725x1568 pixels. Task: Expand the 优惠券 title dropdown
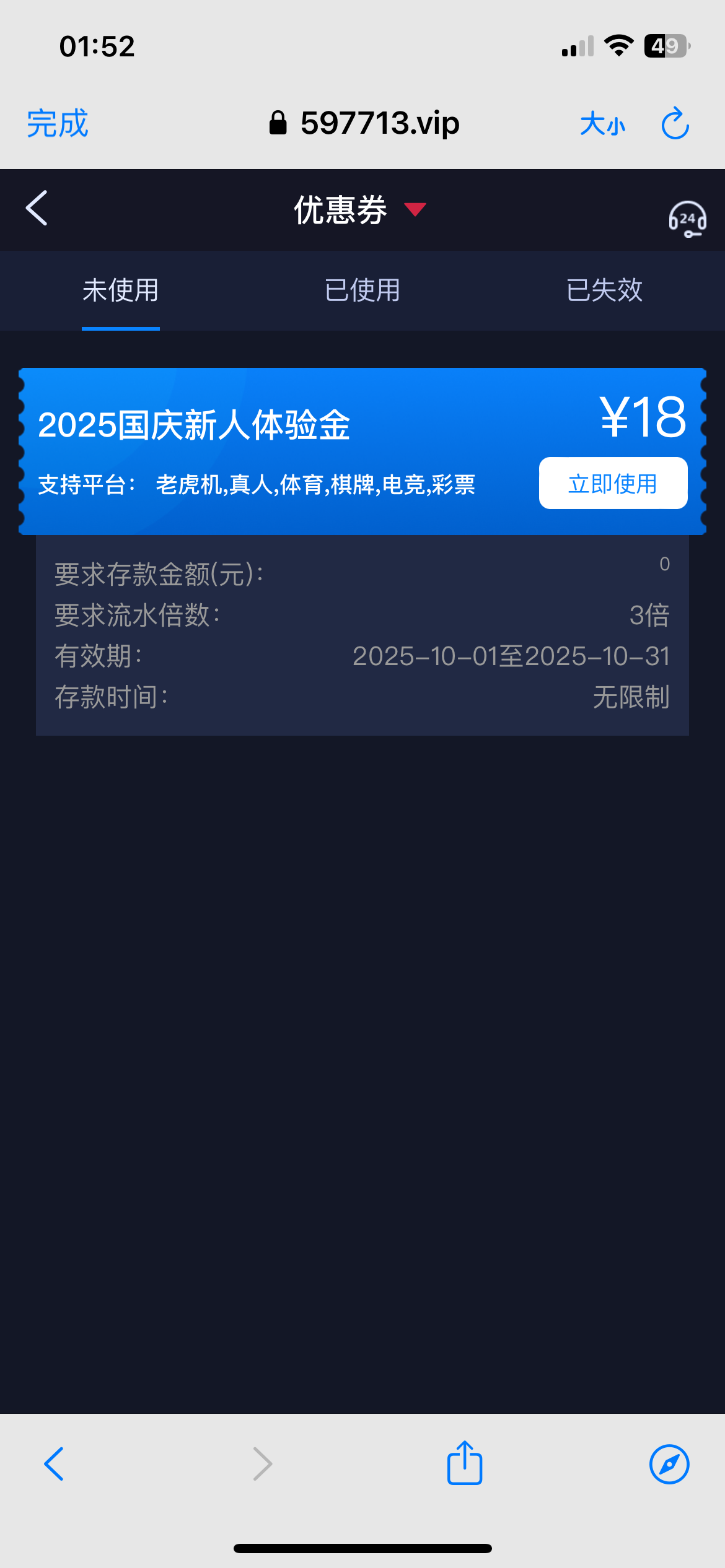pyautogui.click(x=415, y=209)
